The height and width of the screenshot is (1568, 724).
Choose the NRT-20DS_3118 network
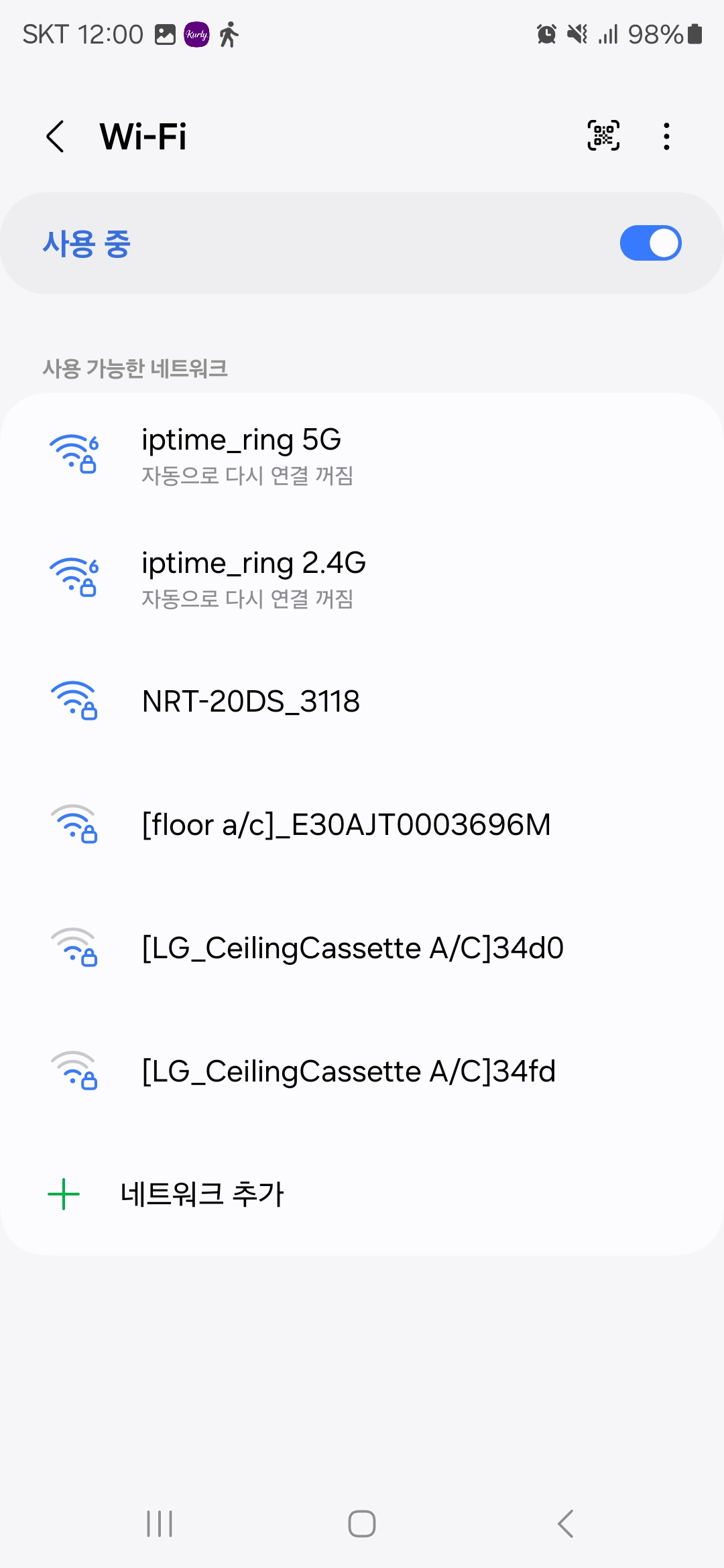coord(362,702)
